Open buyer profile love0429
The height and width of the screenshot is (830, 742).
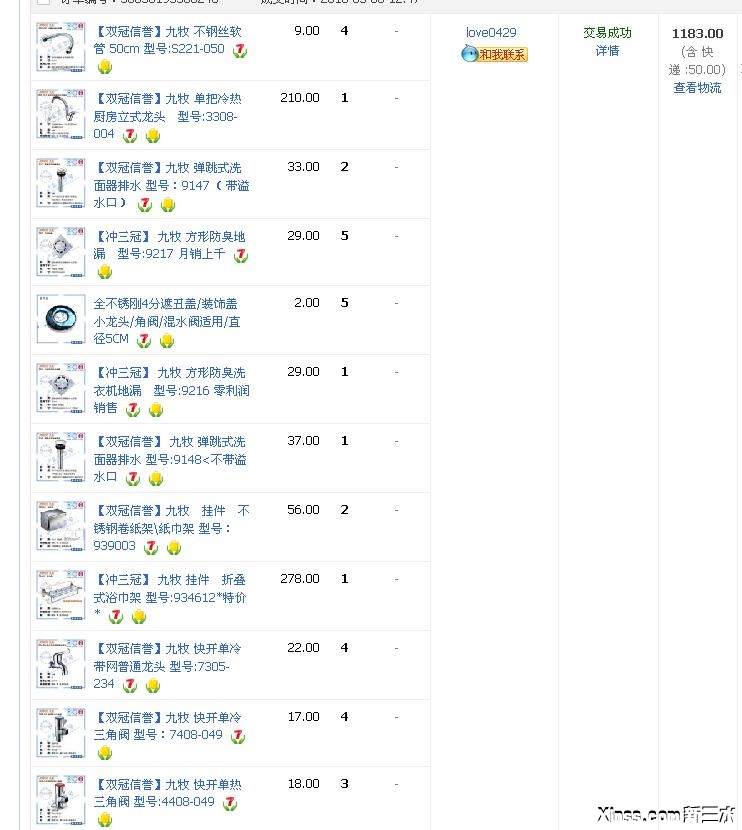click(x=491, y=33)
